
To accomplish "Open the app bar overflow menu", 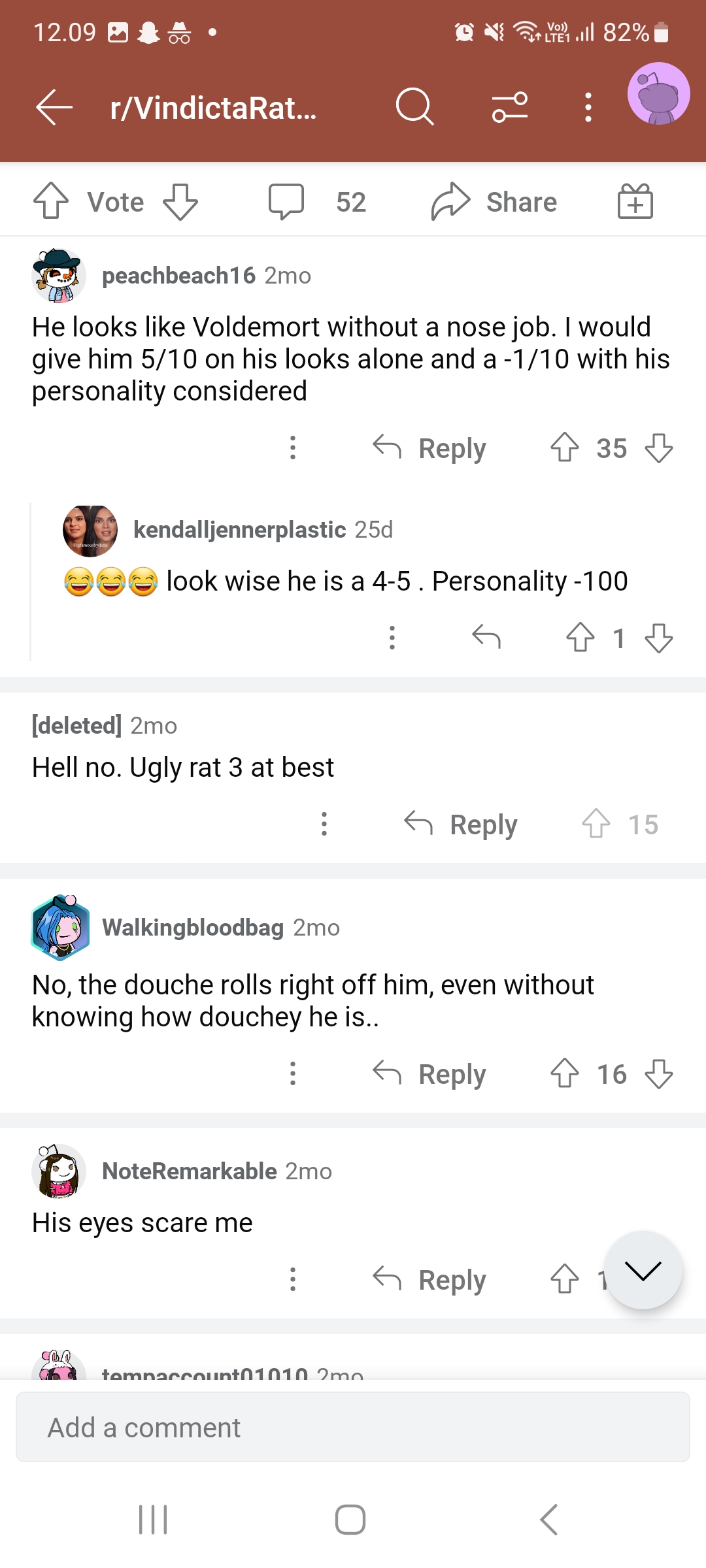I will pos(588,107).
